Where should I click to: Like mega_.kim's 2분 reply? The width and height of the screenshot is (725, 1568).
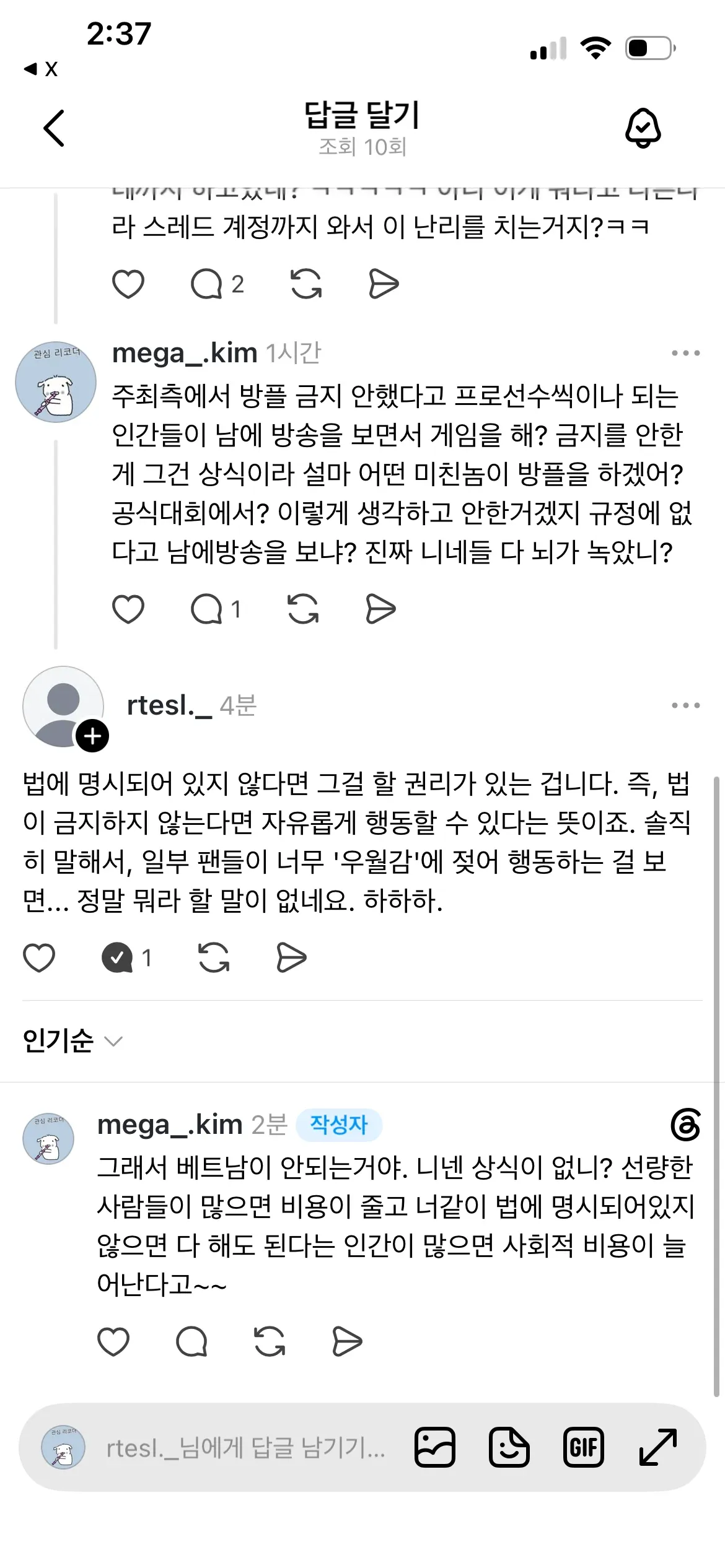pos(113,1342)
